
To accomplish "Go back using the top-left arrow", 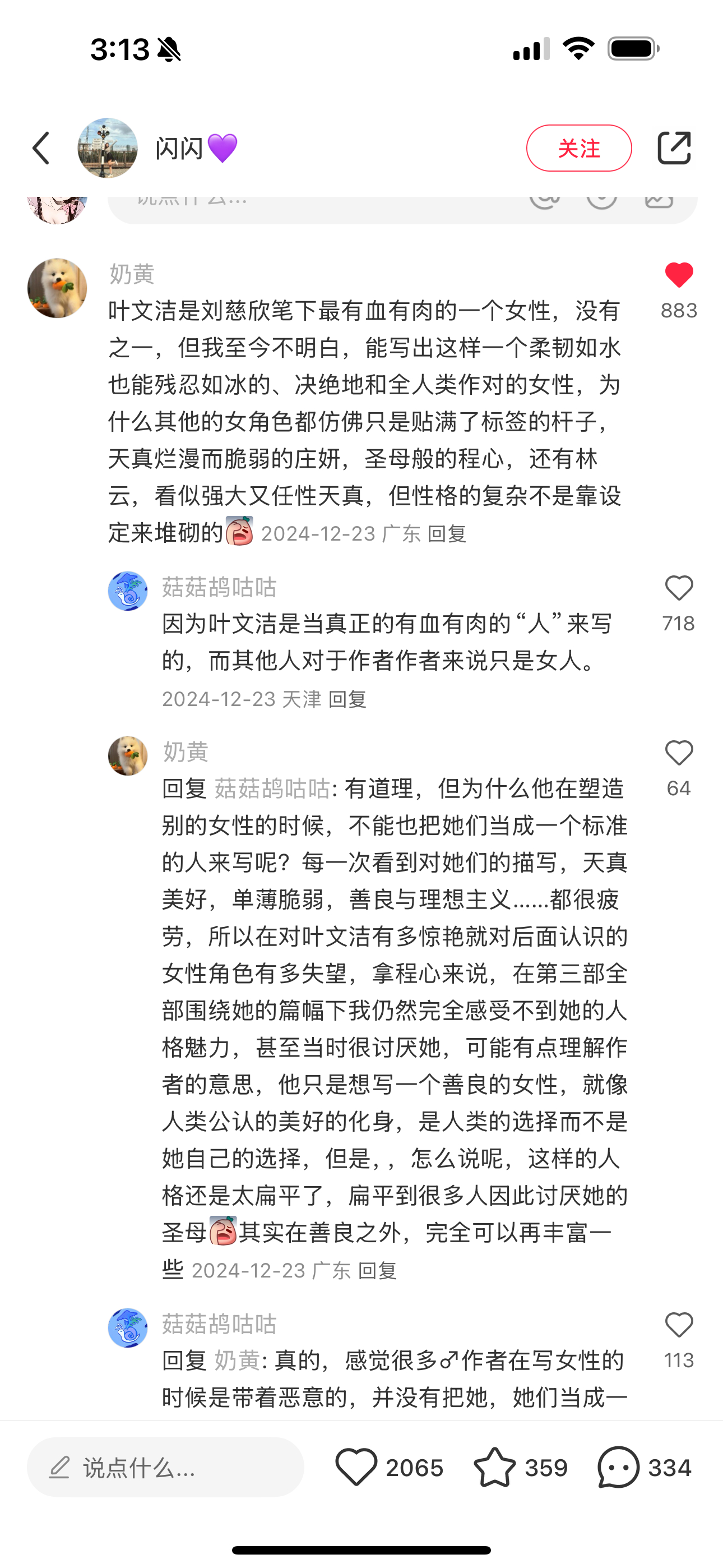I will (41, 148).
